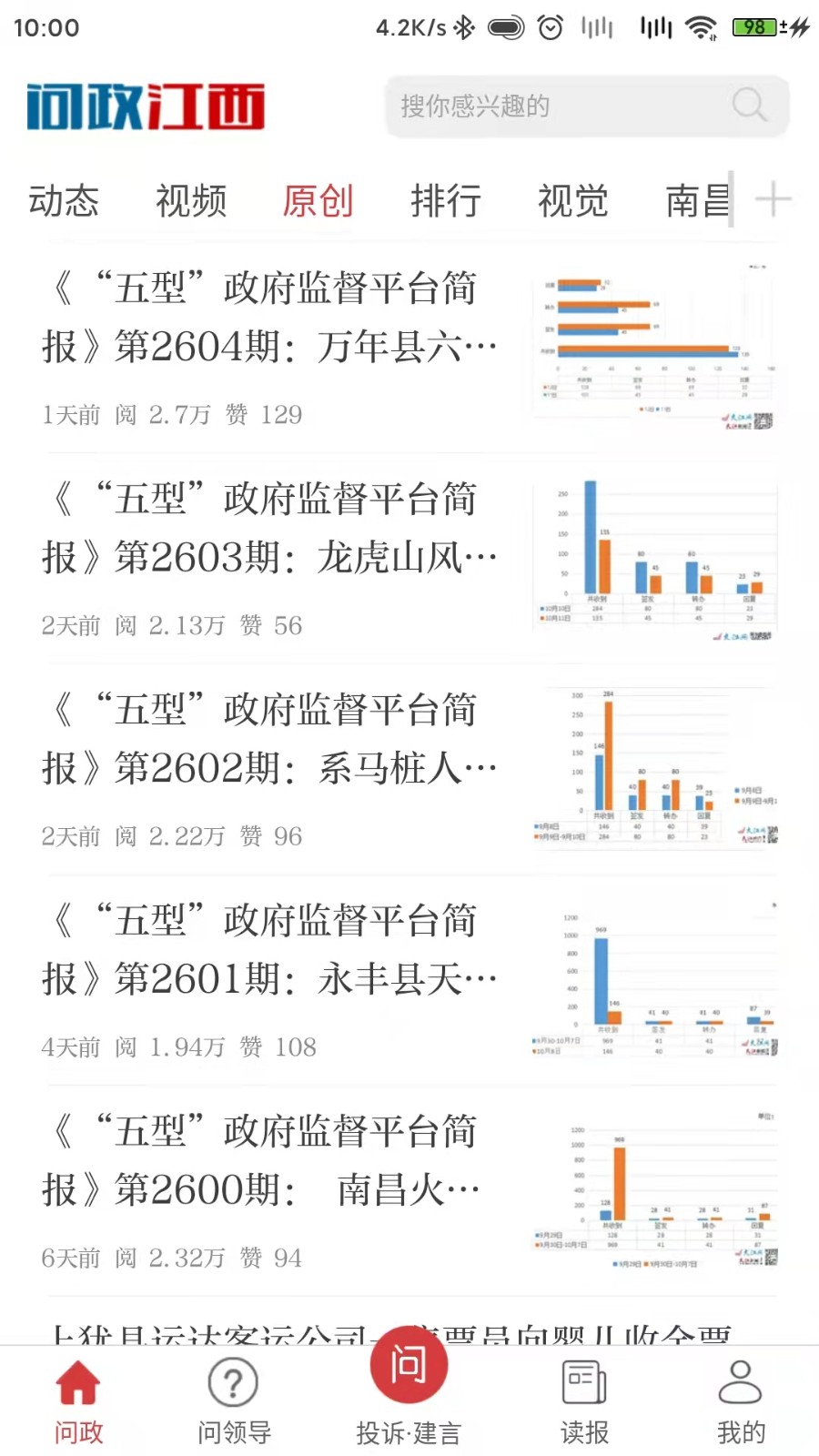Open the 我的 profile tab
Viewport: 819px width, 1456px height.
click(741, 1402)
